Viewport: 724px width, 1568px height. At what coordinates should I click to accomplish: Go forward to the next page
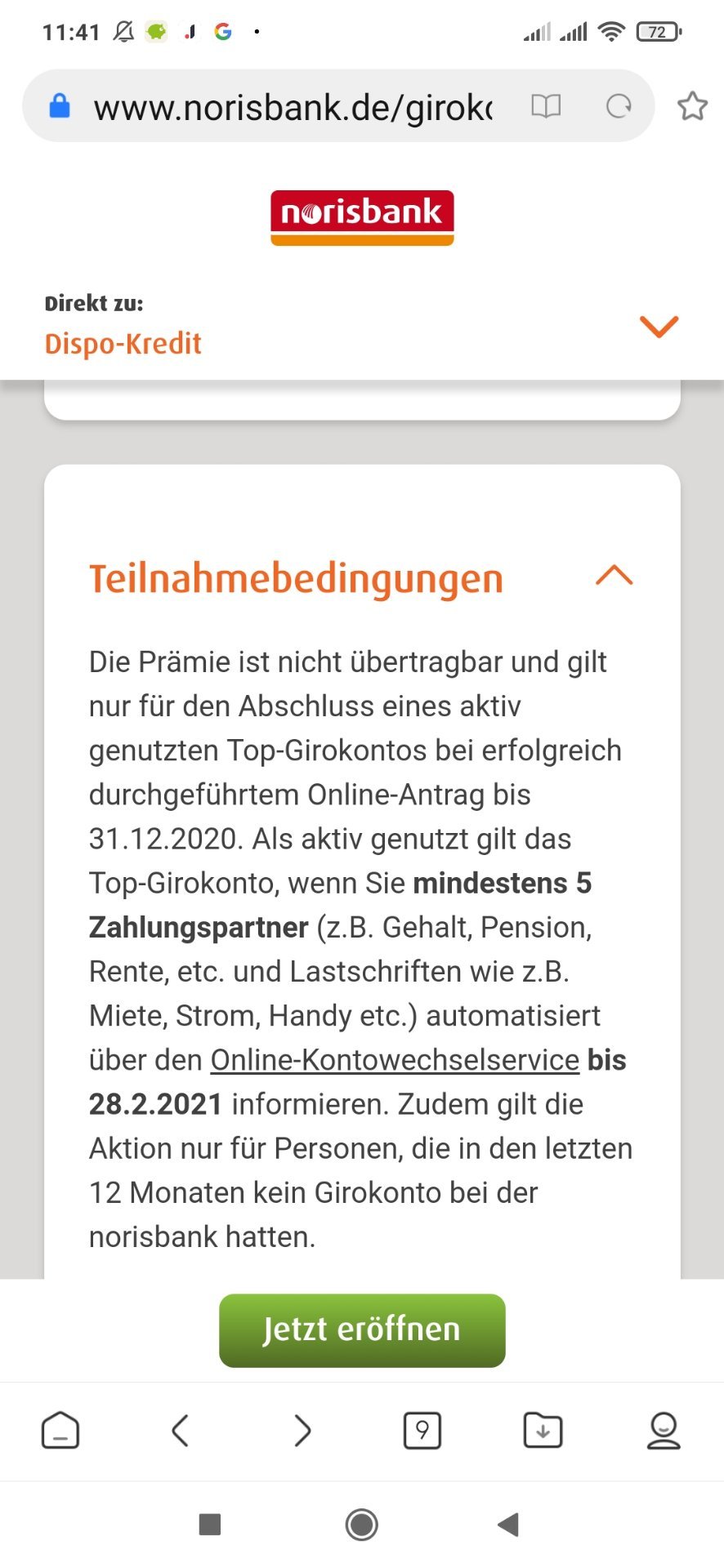(x=302, y=1430)
